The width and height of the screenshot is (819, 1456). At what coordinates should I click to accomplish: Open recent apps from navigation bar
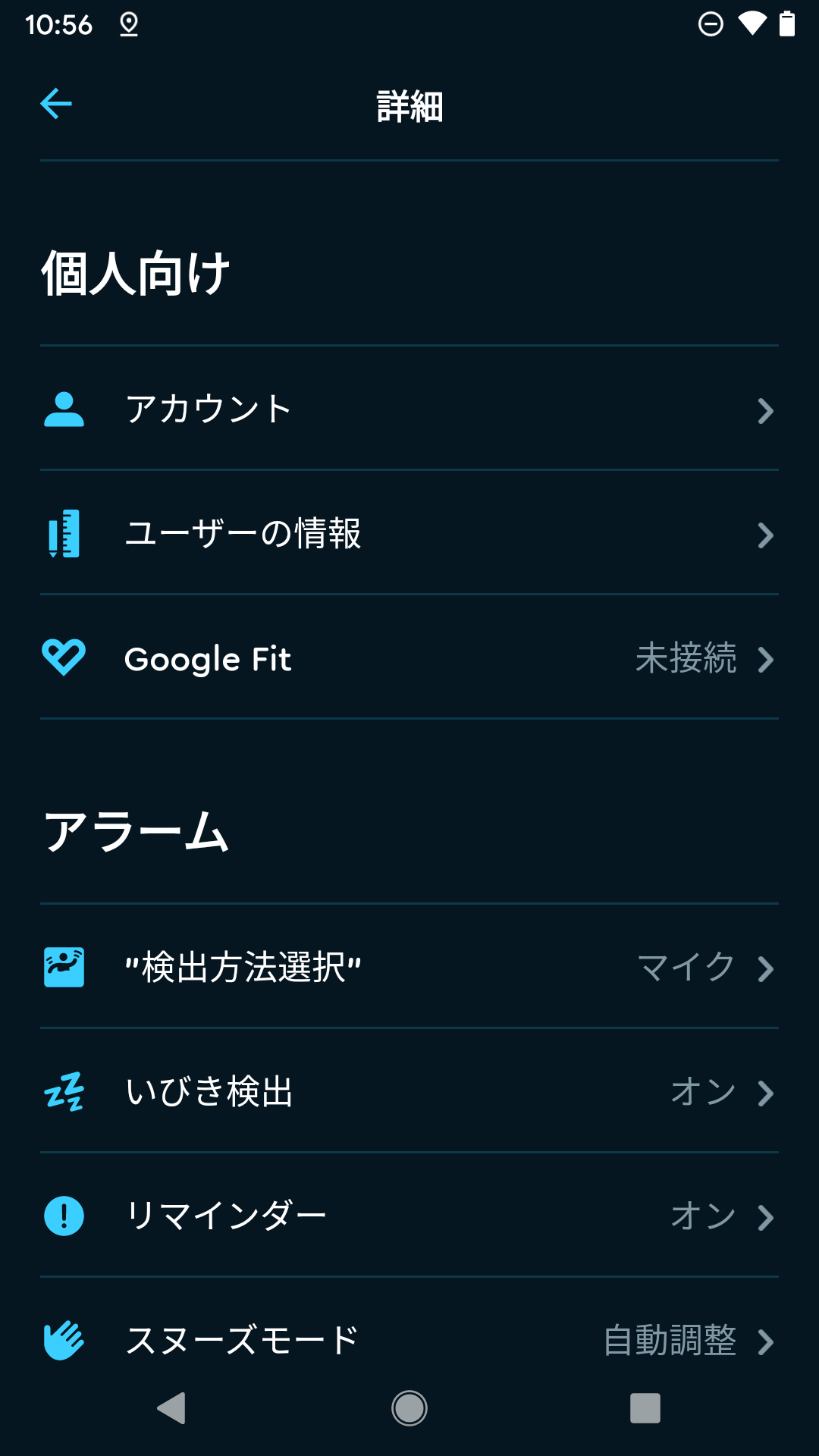tap(645, 1408)
